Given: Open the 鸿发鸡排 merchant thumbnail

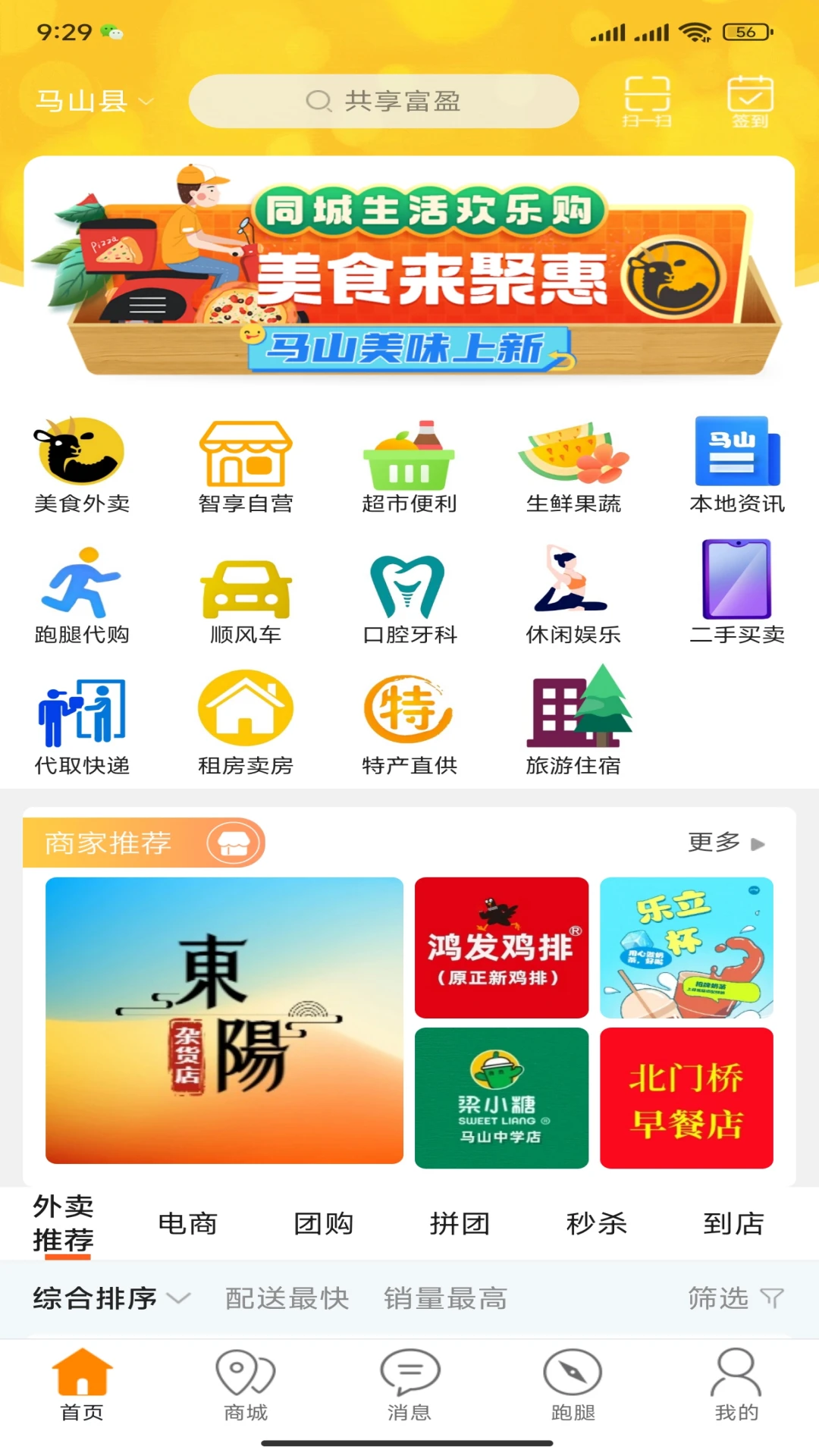Looking at the screenshot, I should (501, 946).
